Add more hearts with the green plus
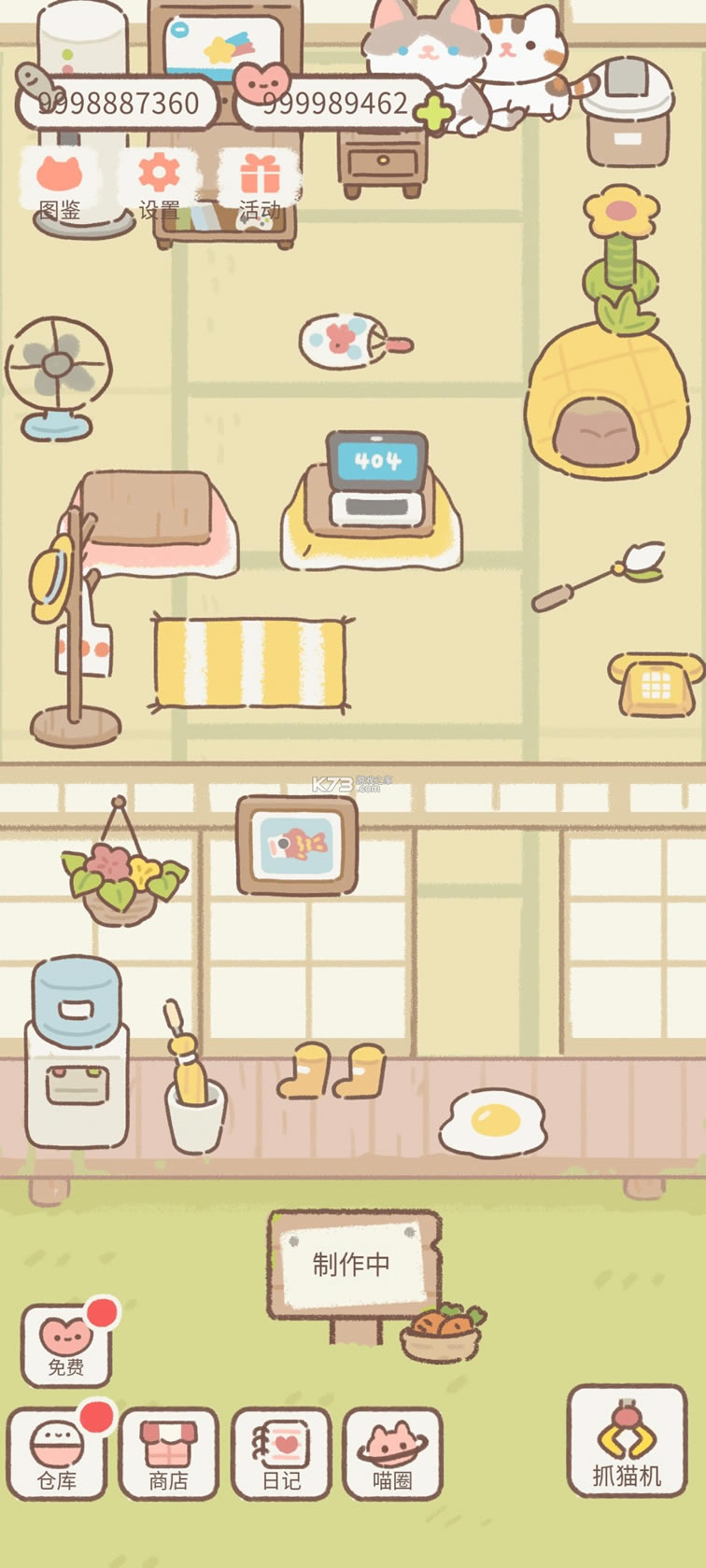The image size is (706, 1568). coord(434,113)
